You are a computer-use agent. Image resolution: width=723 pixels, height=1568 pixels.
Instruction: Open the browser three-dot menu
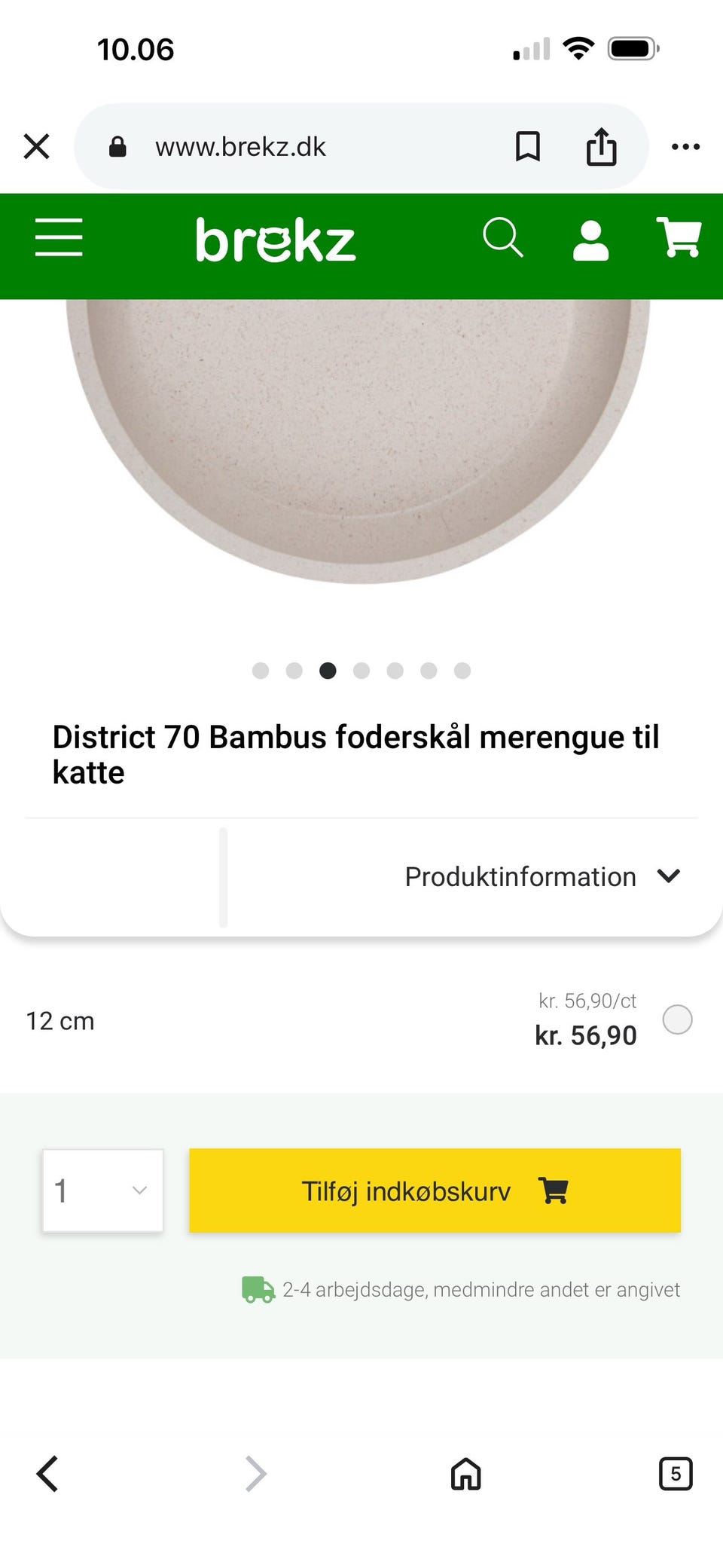coord(685,145)
